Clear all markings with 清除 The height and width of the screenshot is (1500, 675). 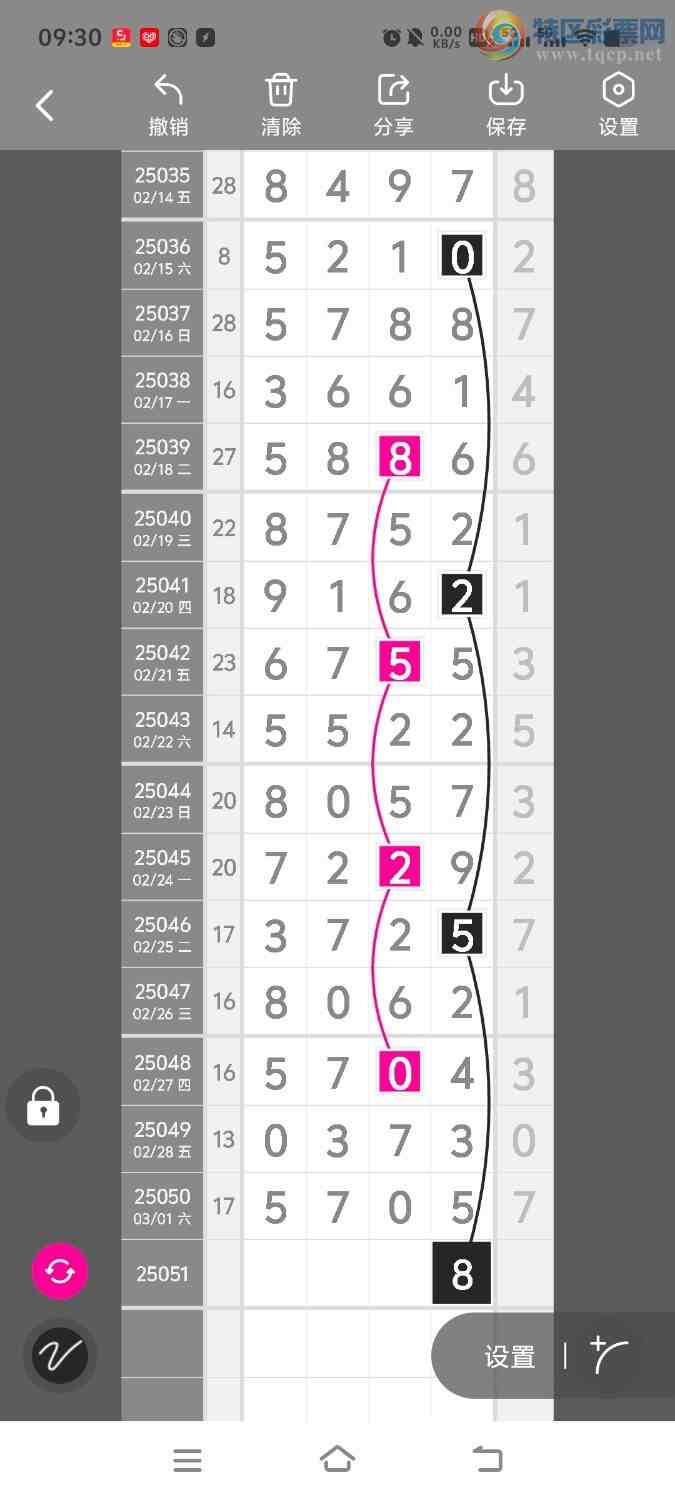point(281,105)
